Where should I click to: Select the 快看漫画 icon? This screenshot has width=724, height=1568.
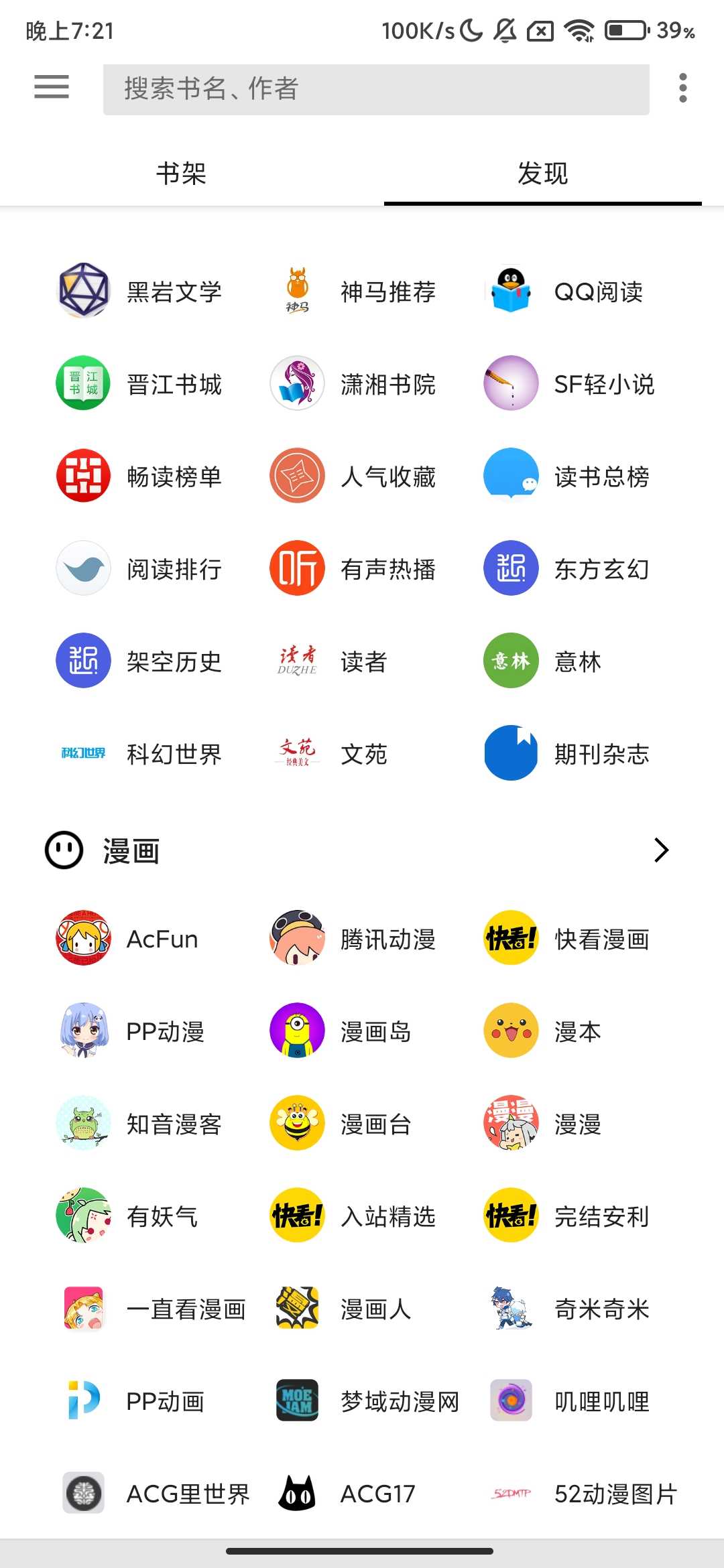(511, 938)
